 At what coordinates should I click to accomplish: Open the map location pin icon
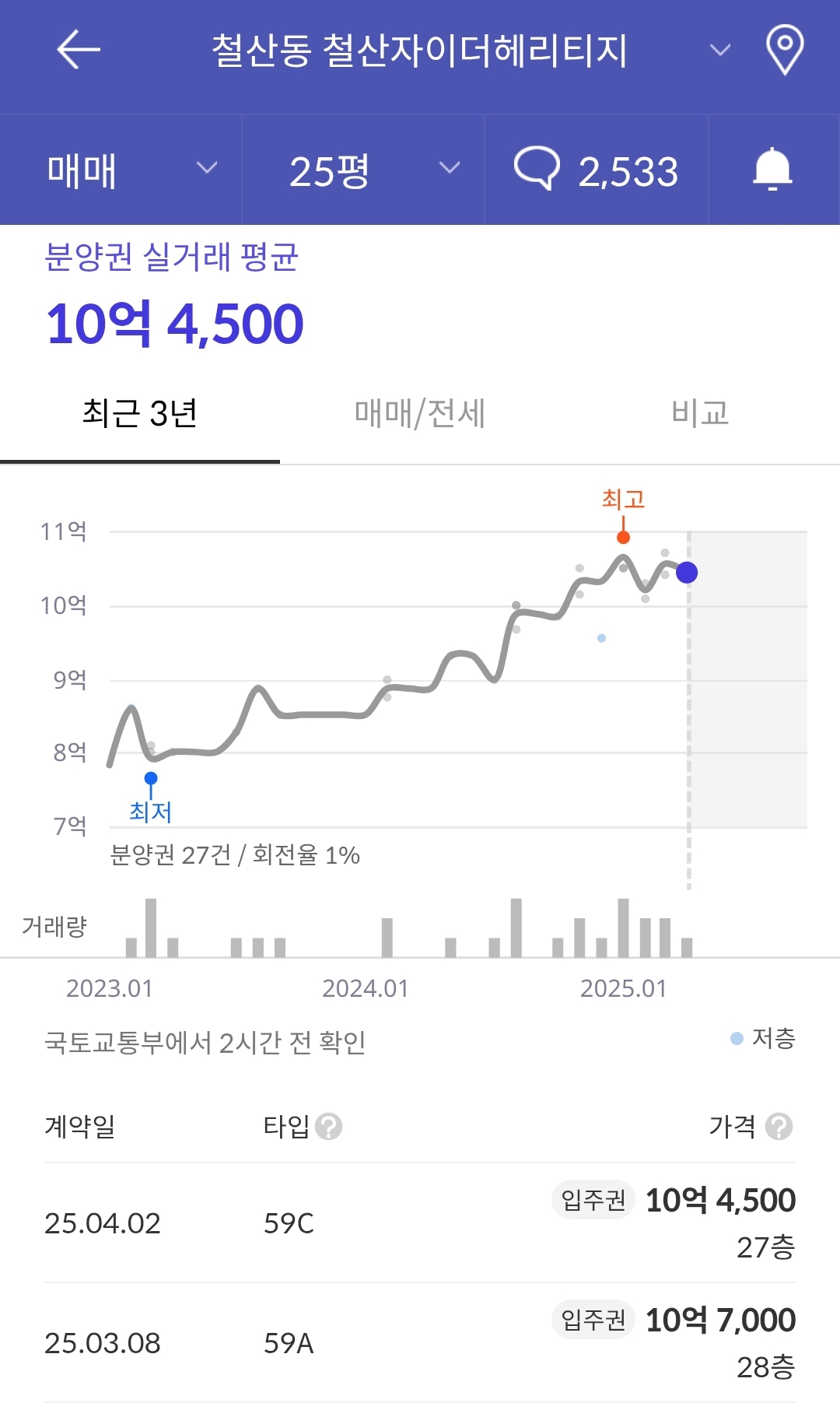tap(786, 51)
